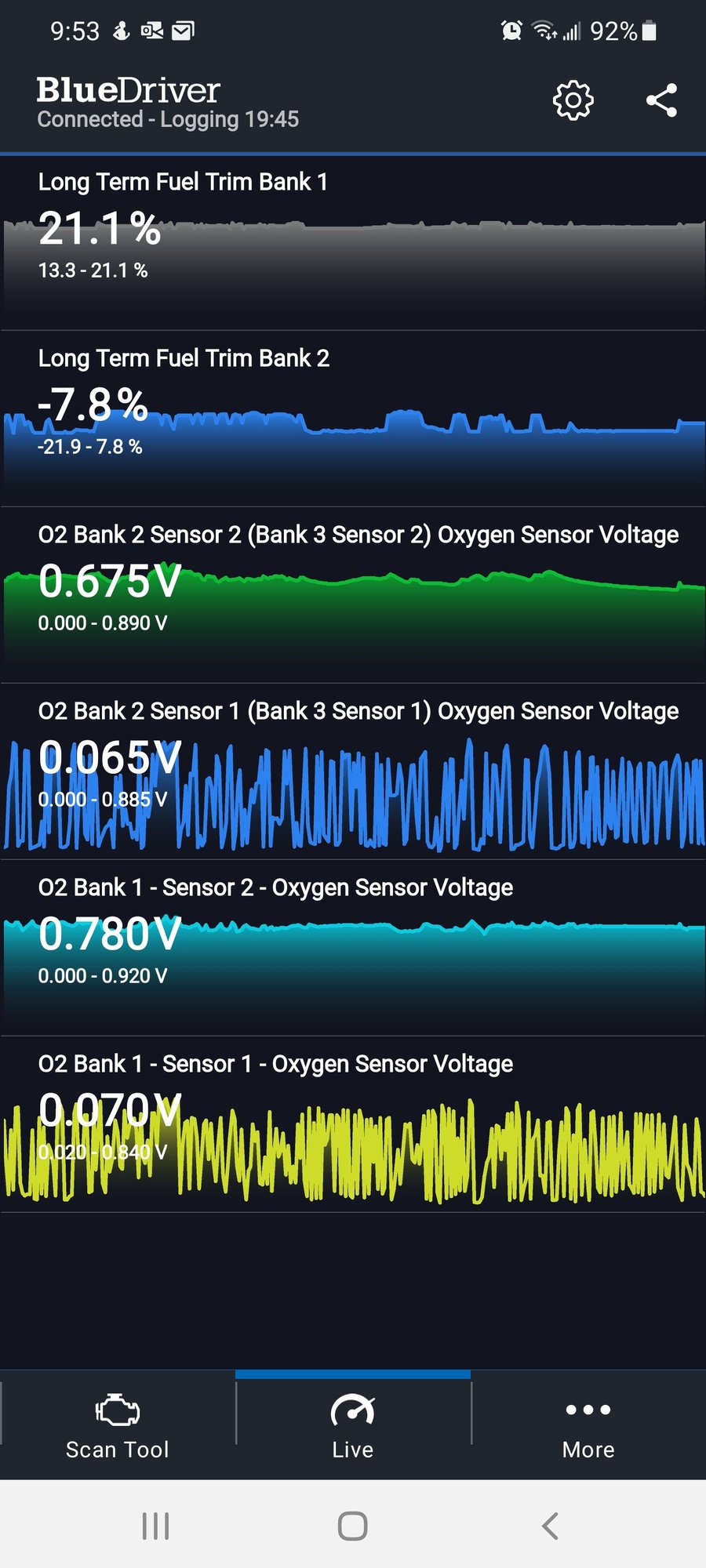Tap the share icon to export log data
This screenshot has height=1568, width=706.
tap(663, 100)
